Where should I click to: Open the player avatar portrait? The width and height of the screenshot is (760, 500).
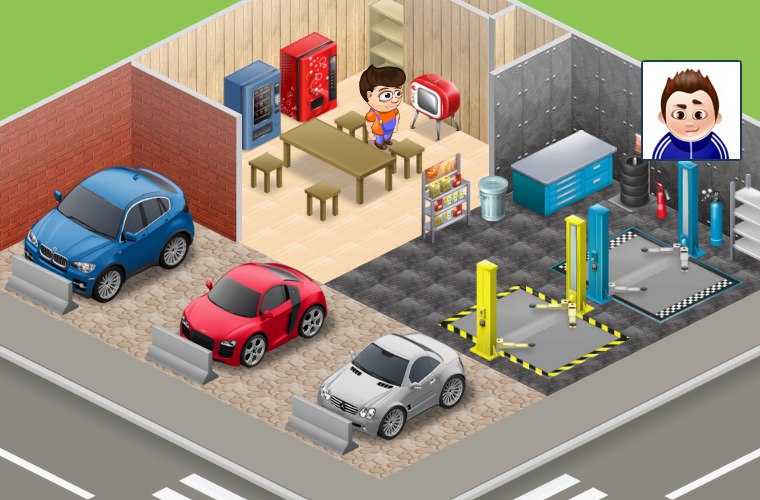click(691, 110)
